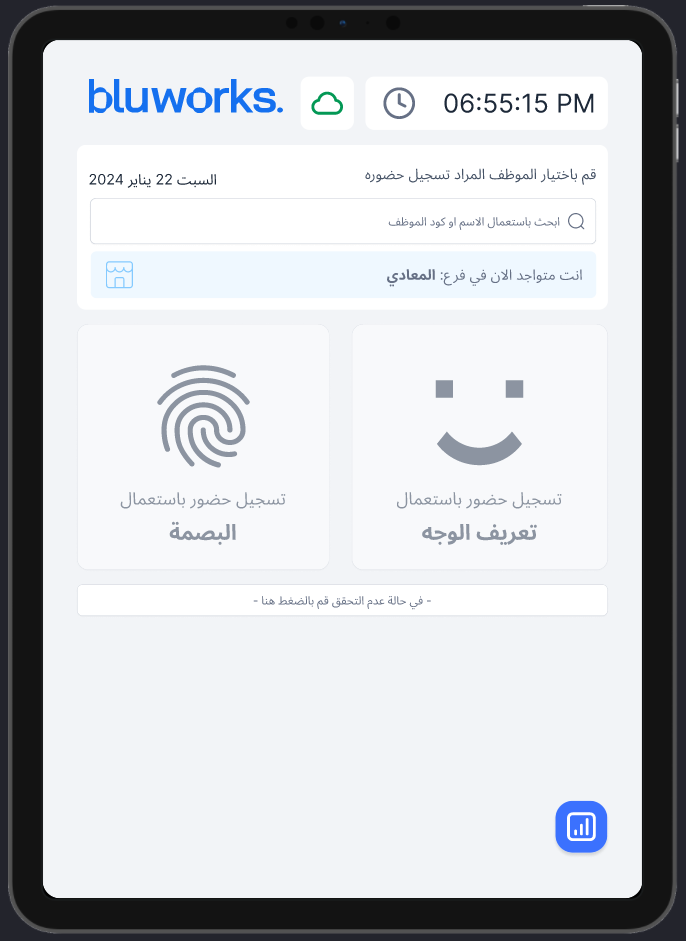The width and height of the screenshot is (686, 941).
Task: Select fingerprint attendance (البصمة) card
Action: point(203,447)
